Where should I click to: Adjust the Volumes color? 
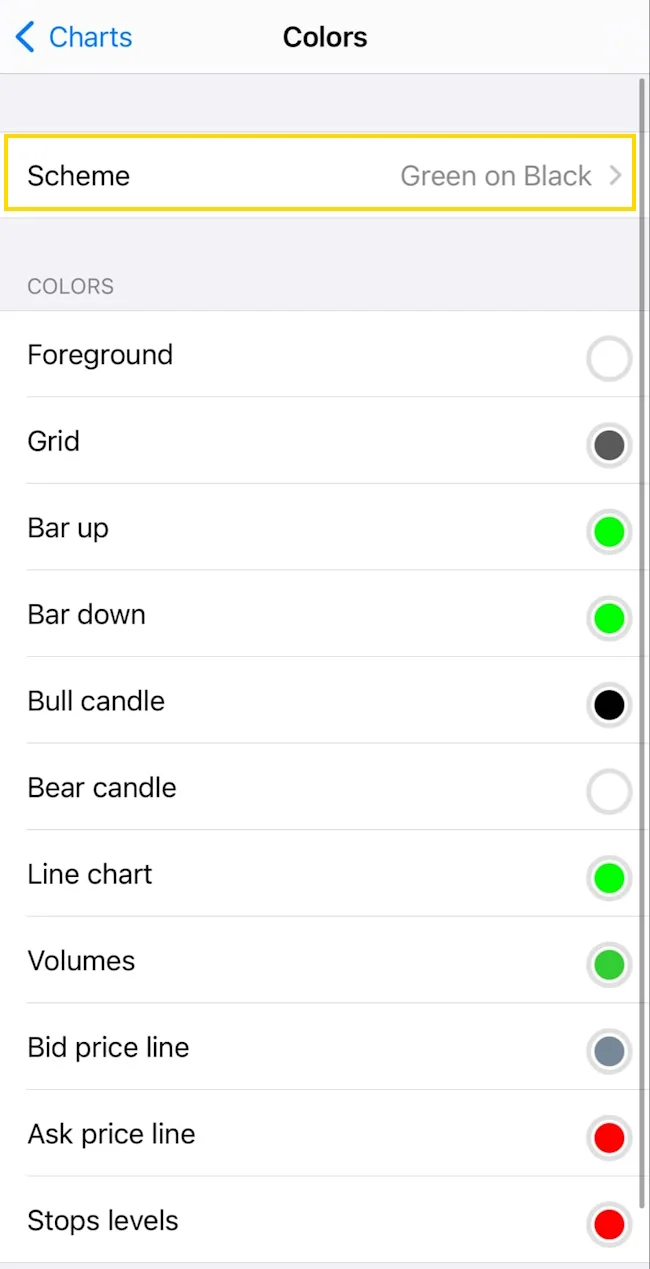[609, 965]
